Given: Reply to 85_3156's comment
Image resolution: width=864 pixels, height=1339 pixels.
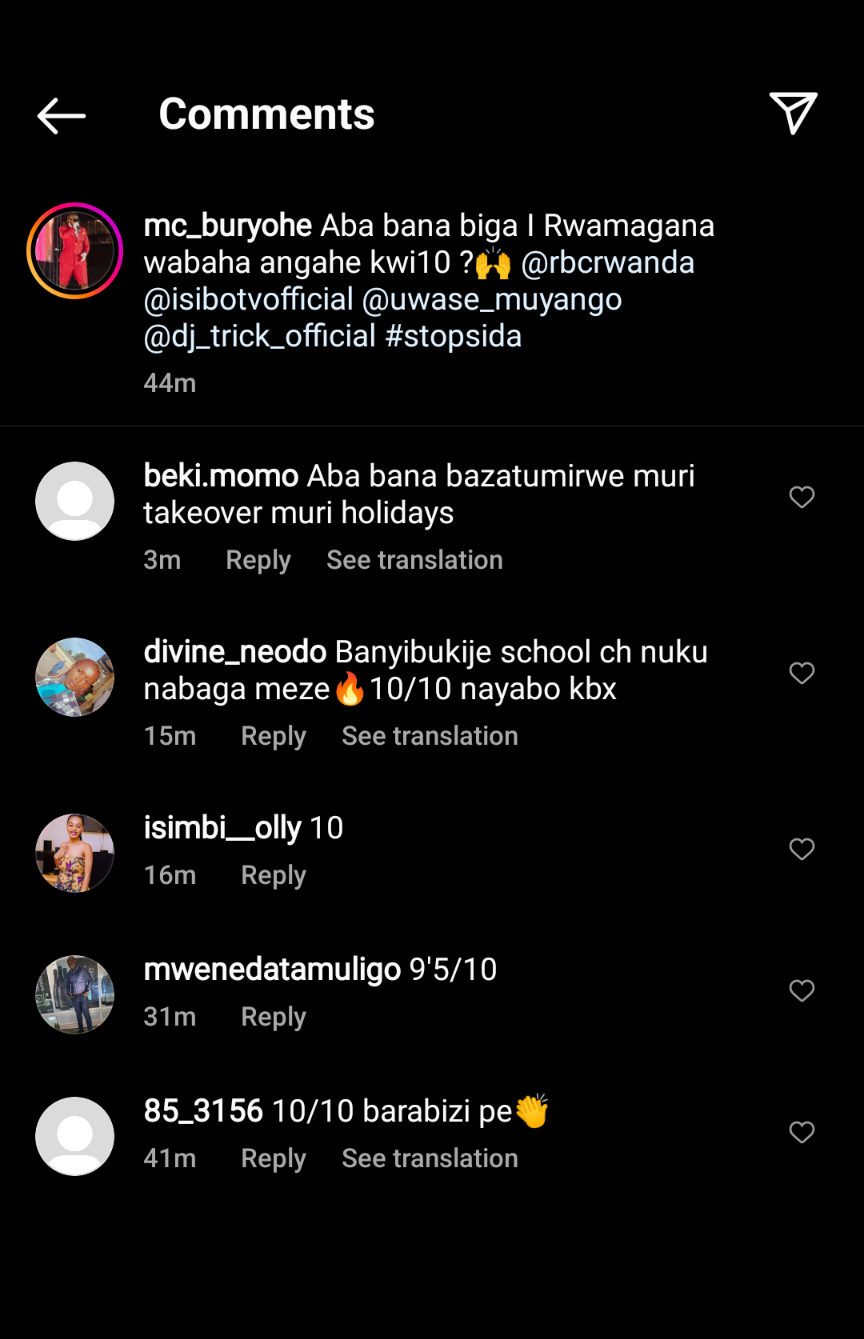Looking at the screenshot, I should point(273,1158).
